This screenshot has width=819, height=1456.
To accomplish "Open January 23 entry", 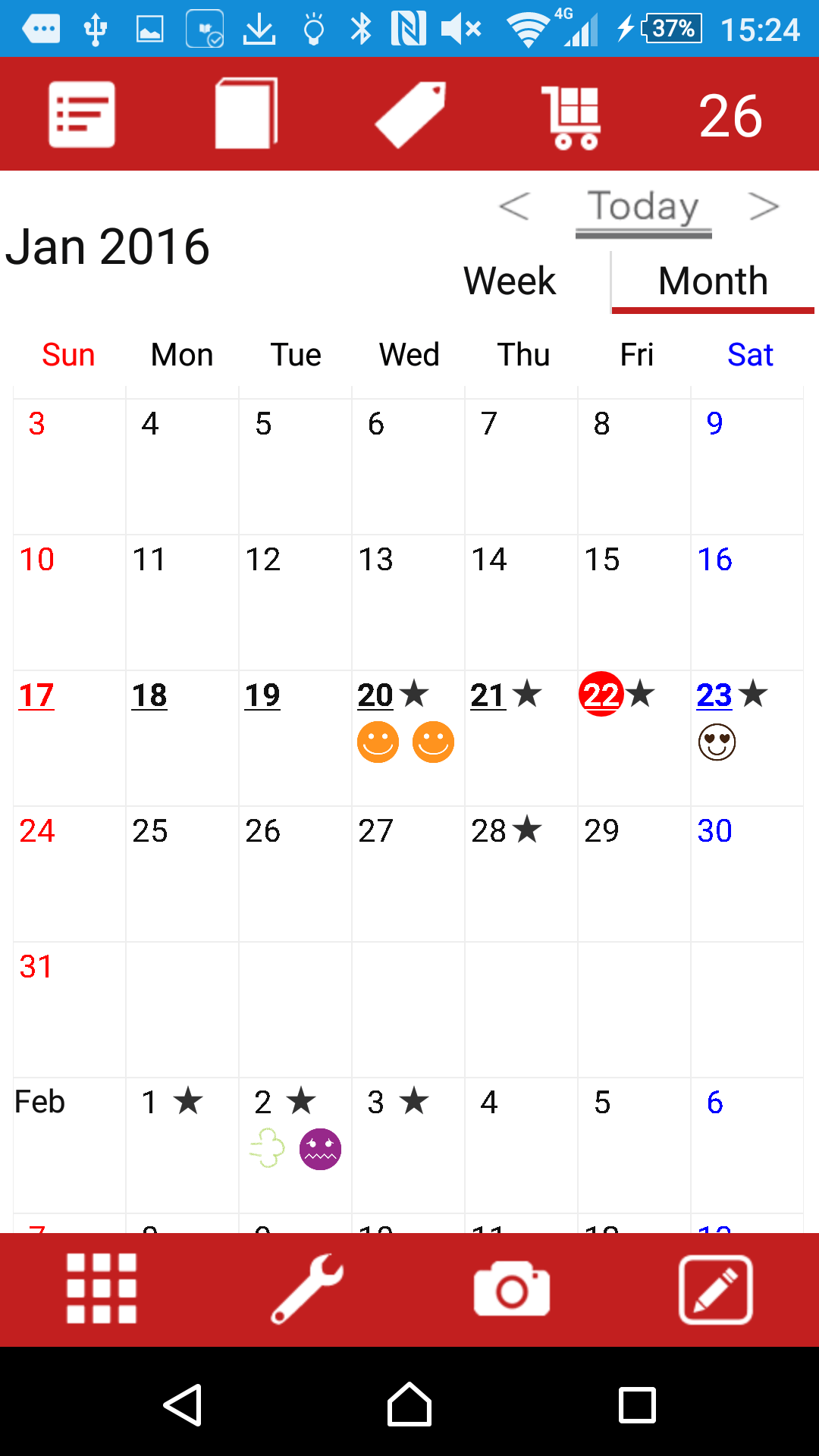I will pos(747,738).
